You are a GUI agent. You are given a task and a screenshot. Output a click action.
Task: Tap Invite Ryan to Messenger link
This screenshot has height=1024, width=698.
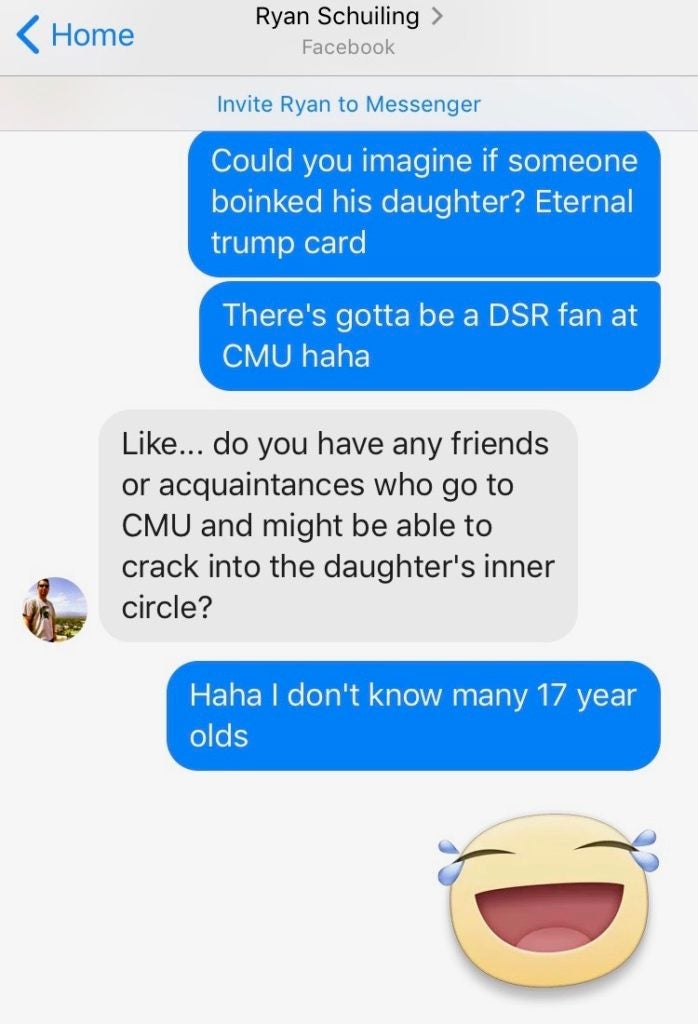(348, 104)
